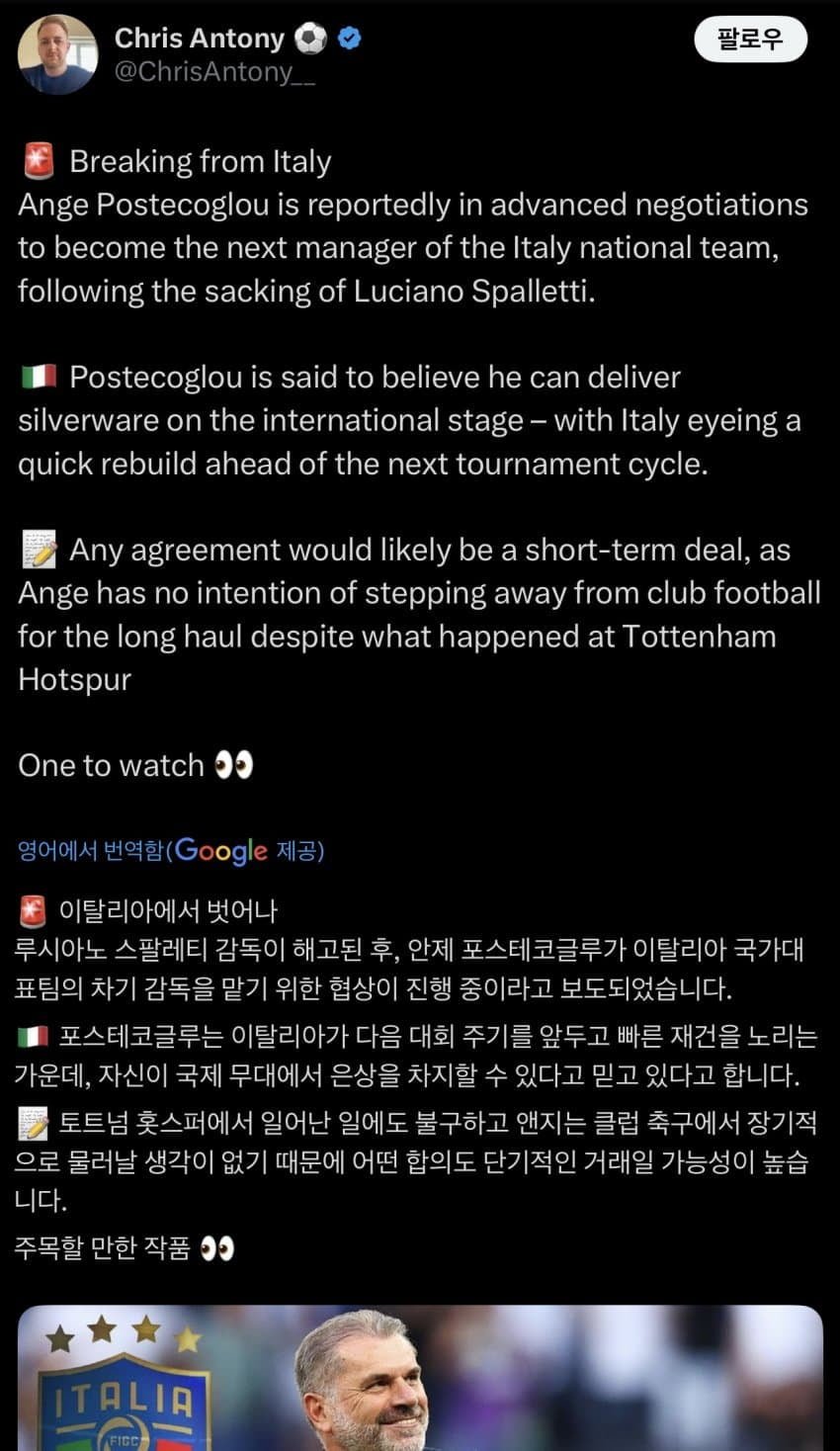Open the Chris Antony profile name
The image size is (840, 1451).
200,38
